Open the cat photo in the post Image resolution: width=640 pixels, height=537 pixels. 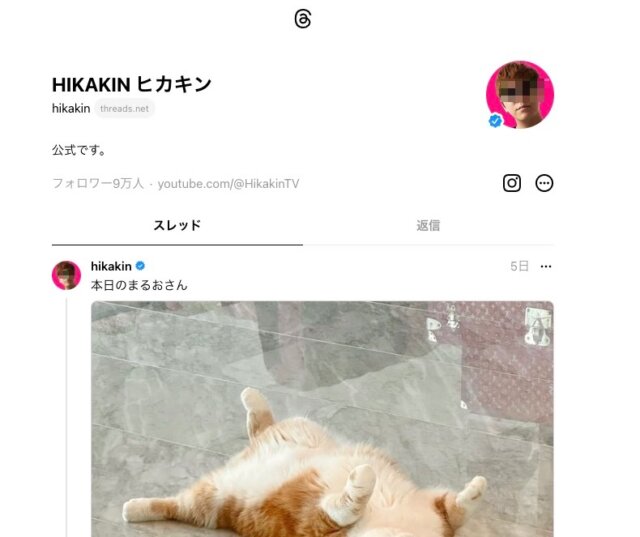click(322, 420)
